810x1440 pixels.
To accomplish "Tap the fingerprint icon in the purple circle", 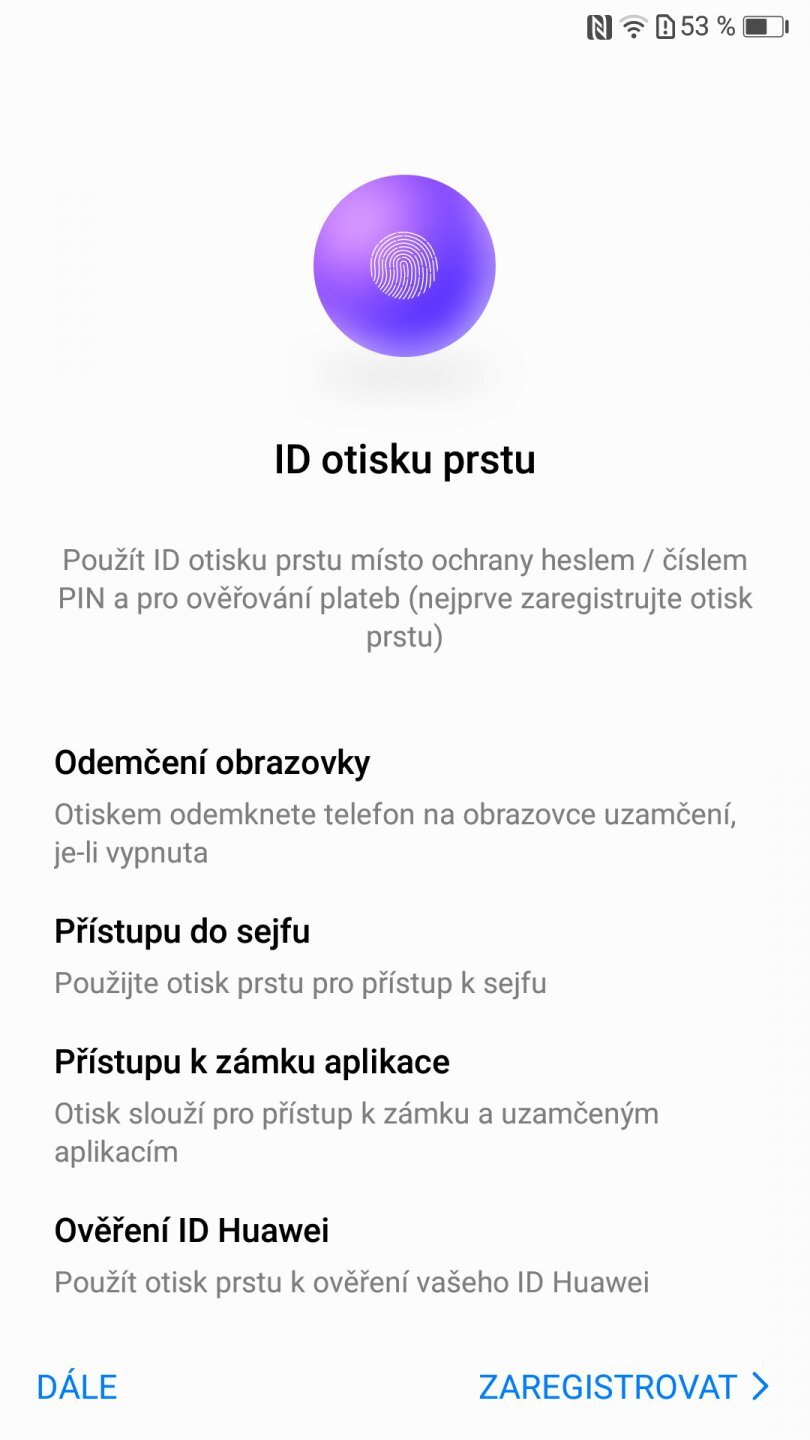I will click(405, 263).
